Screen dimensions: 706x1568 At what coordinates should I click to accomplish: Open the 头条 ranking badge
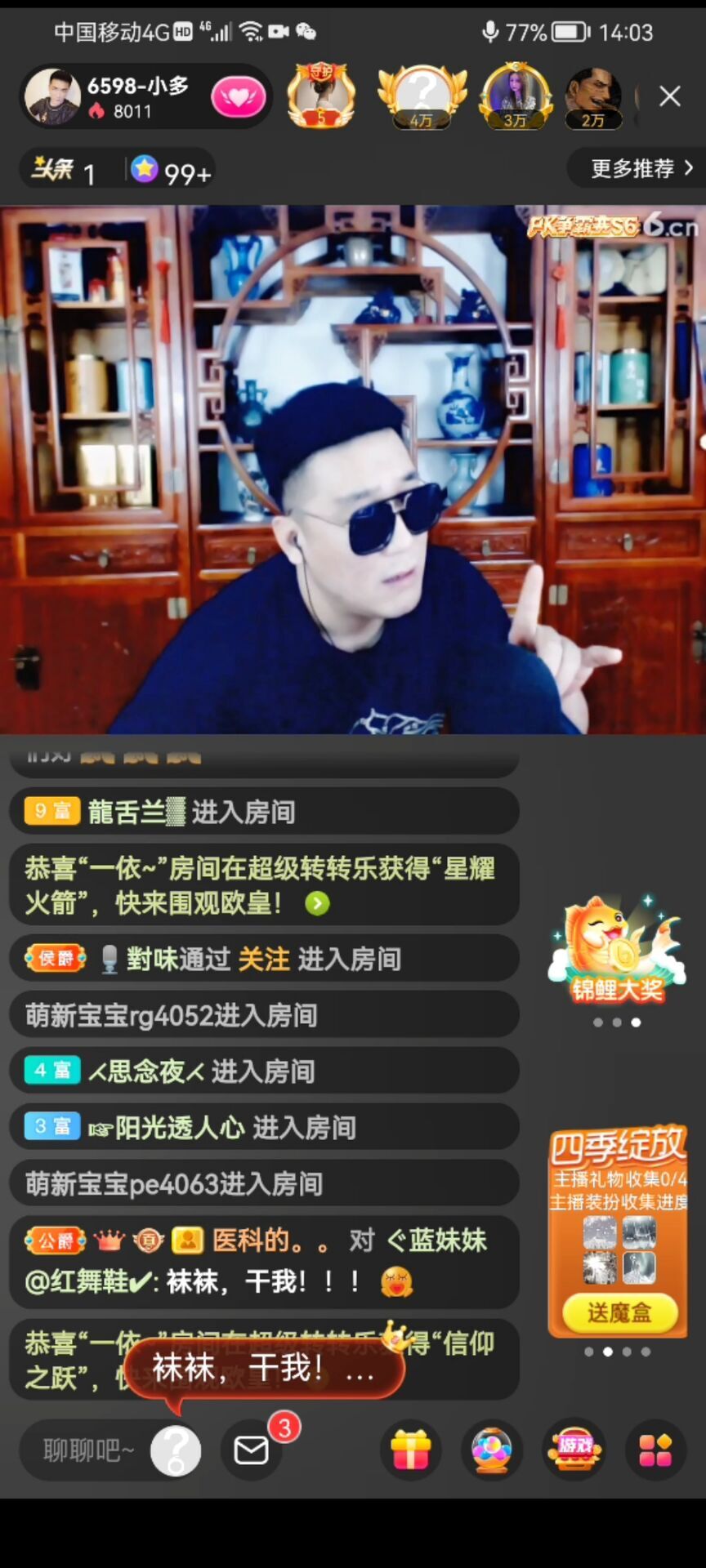click(x=64, y=170)
